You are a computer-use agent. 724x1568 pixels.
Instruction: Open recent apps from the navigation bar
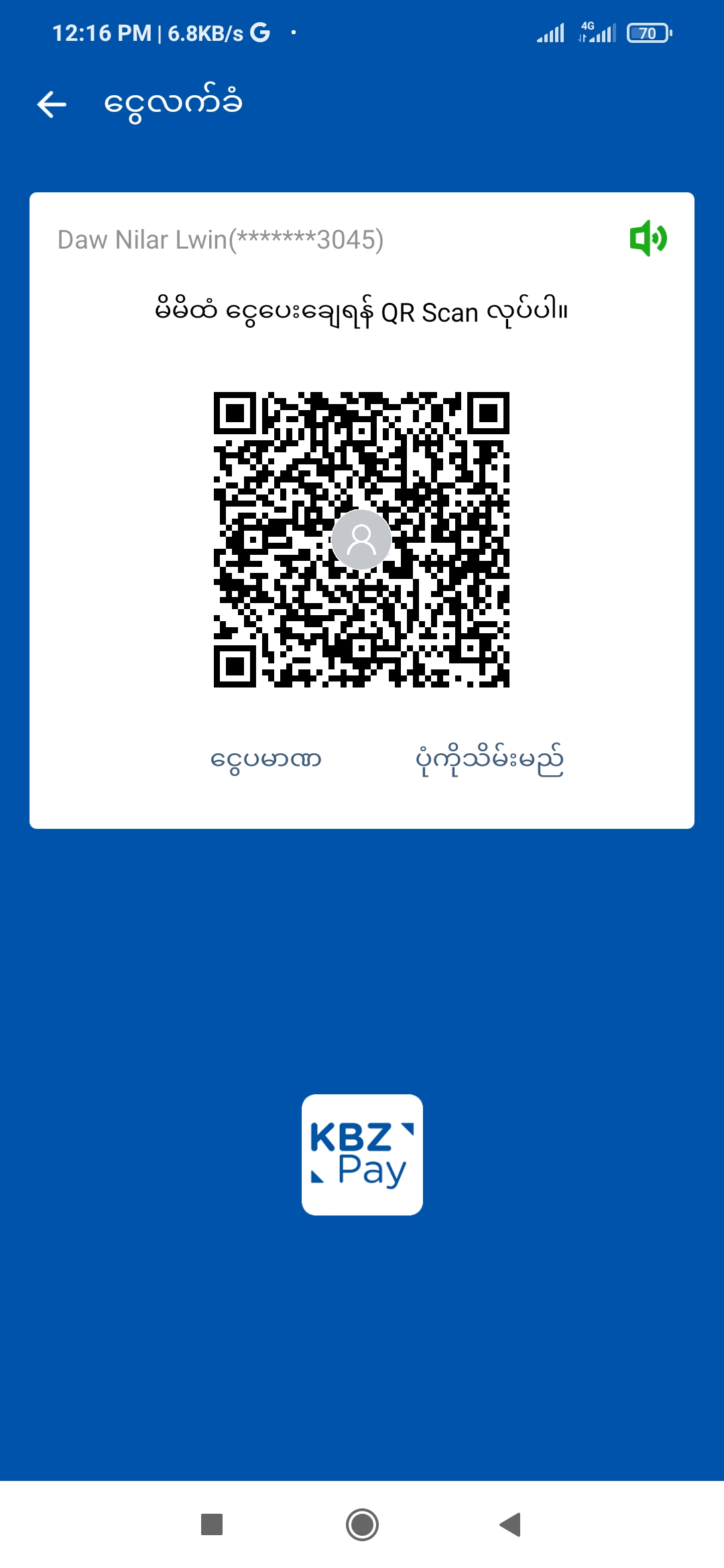(212, 1524)
